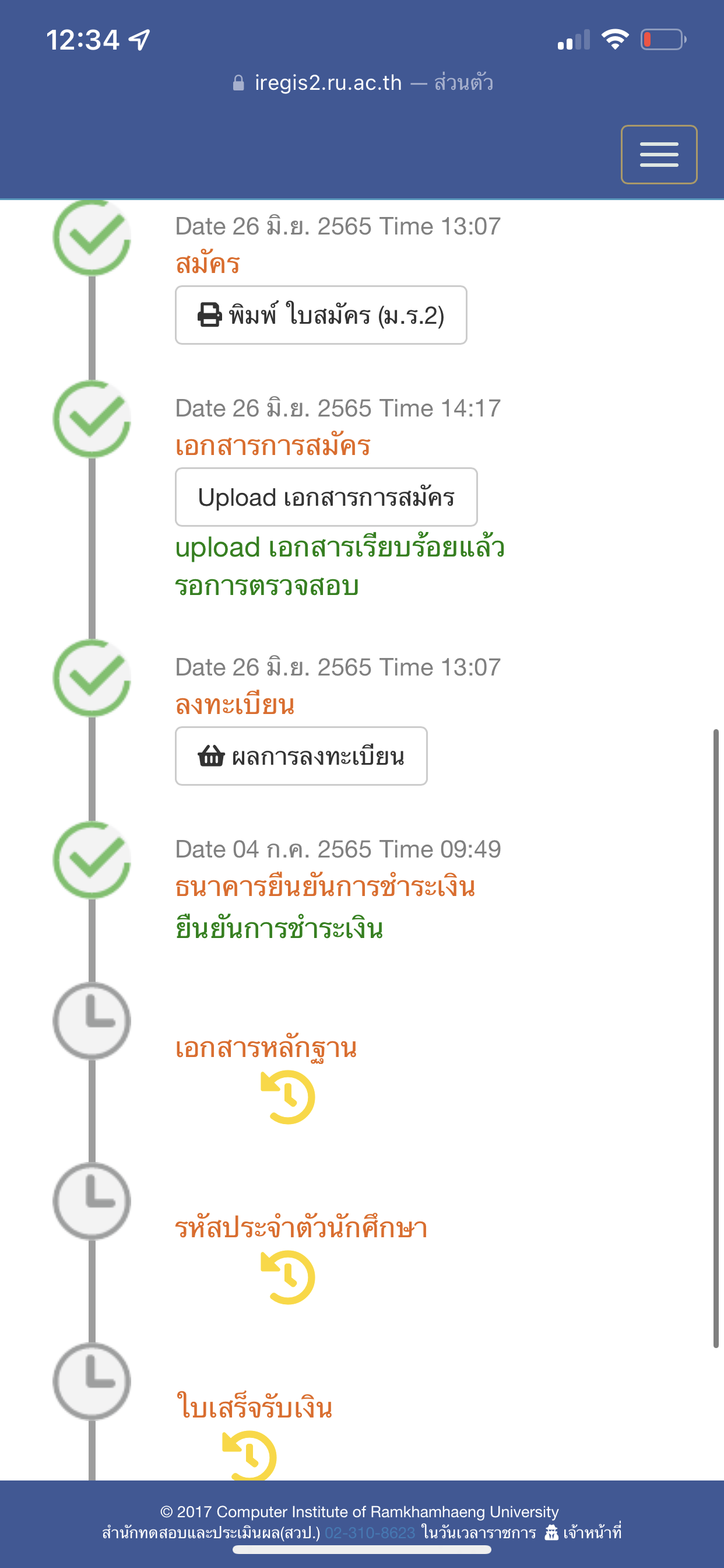Tap Upload เอกสารการสมัคร button

(x=326, y=496)
